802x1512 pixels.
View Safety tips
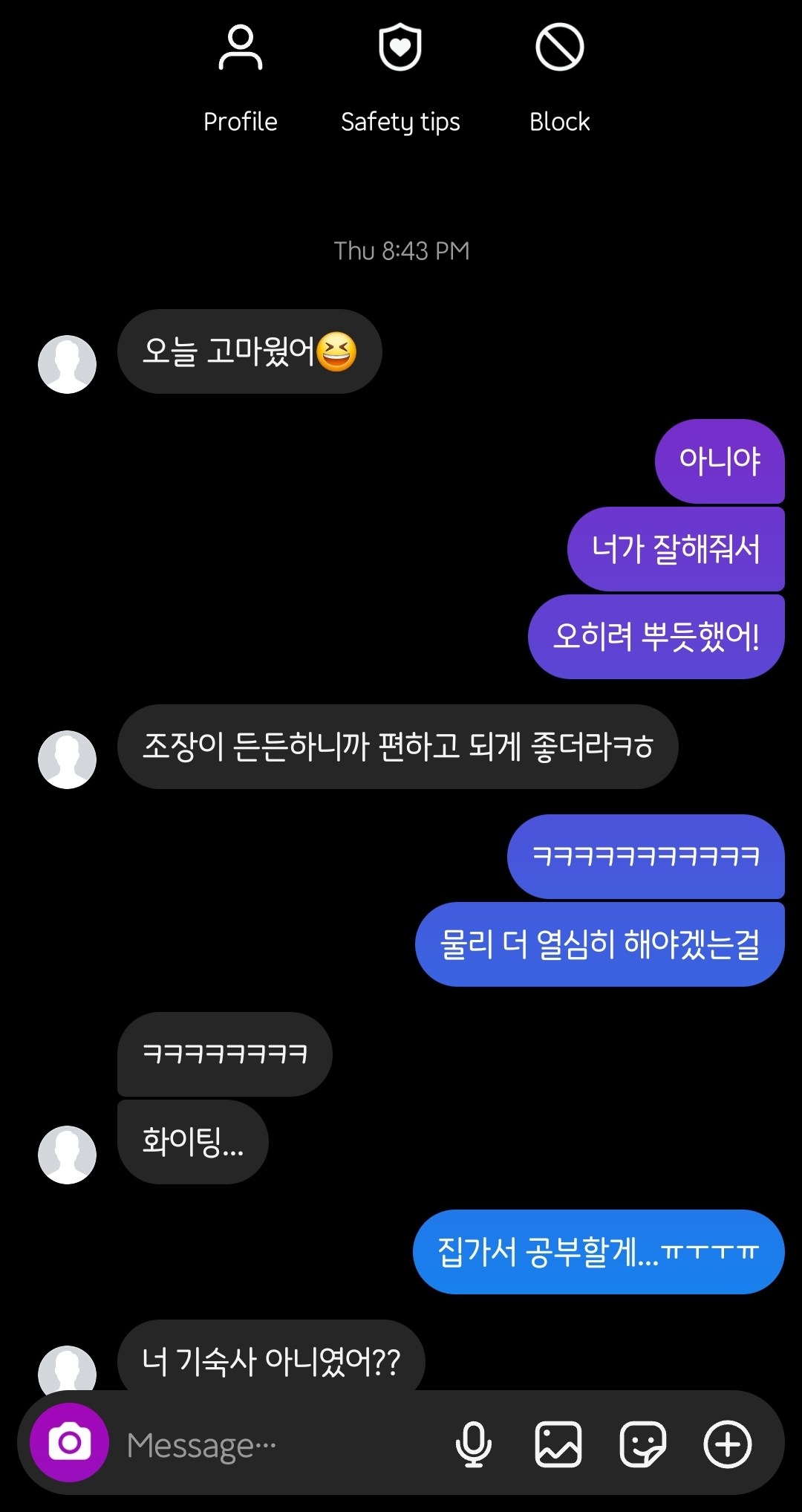[400, 78]
